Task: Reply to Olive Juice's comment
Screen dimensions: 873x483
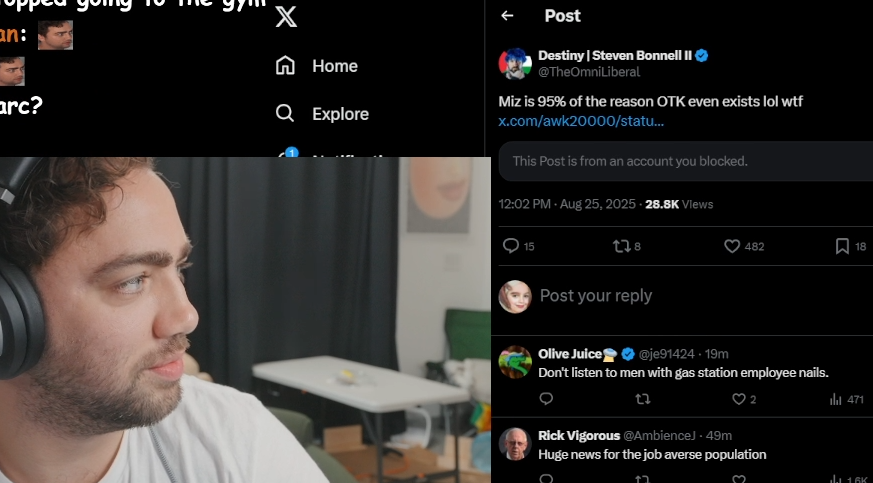Action: coord(546,399)
